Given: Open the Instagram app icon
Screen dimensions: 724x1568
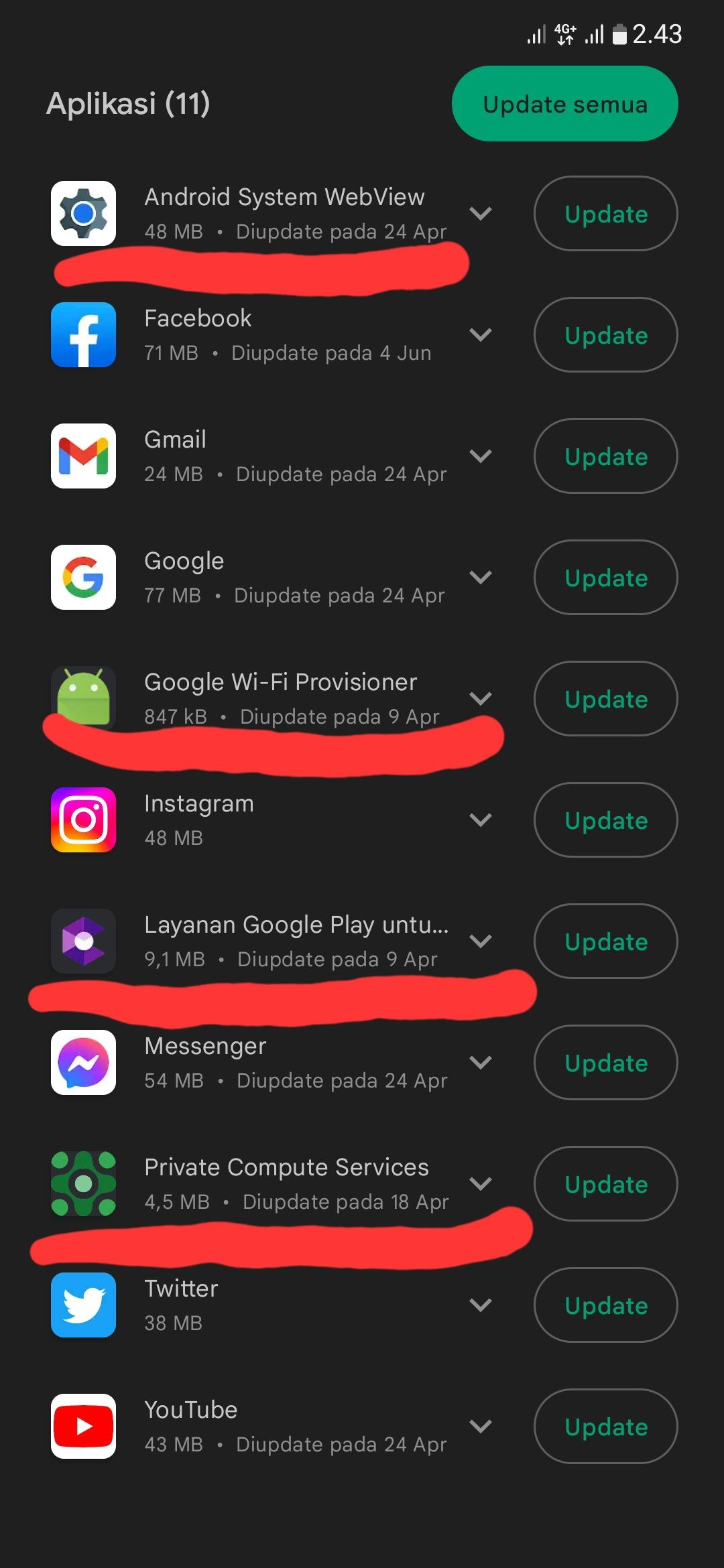Looking at the screenshot, I should click(83, 820).
